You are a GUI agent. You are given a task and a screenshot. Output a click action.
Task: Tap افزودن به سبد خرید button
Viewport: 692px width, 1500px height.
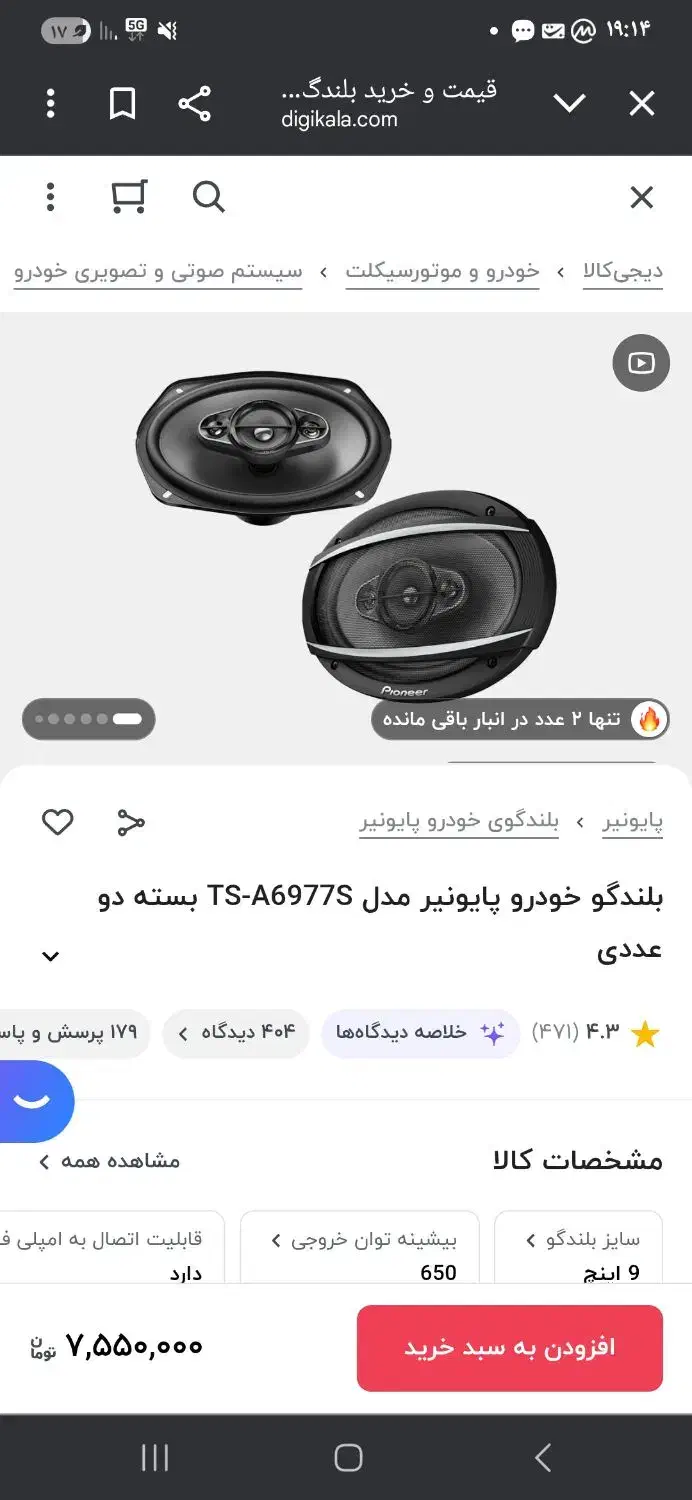pyautogui.click(x=509, y=1347)
